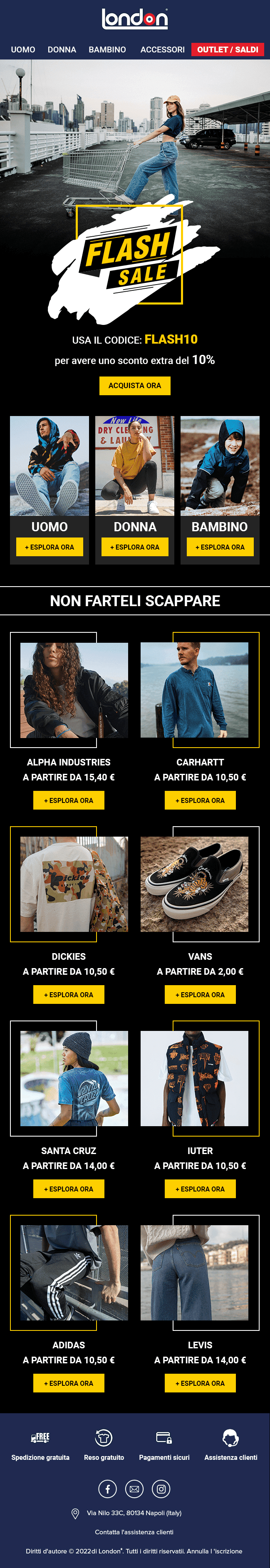The image size is (270, 1568).
Task: Tap ESPLORA ORA under Adidas
Action: coord(69,1383)
